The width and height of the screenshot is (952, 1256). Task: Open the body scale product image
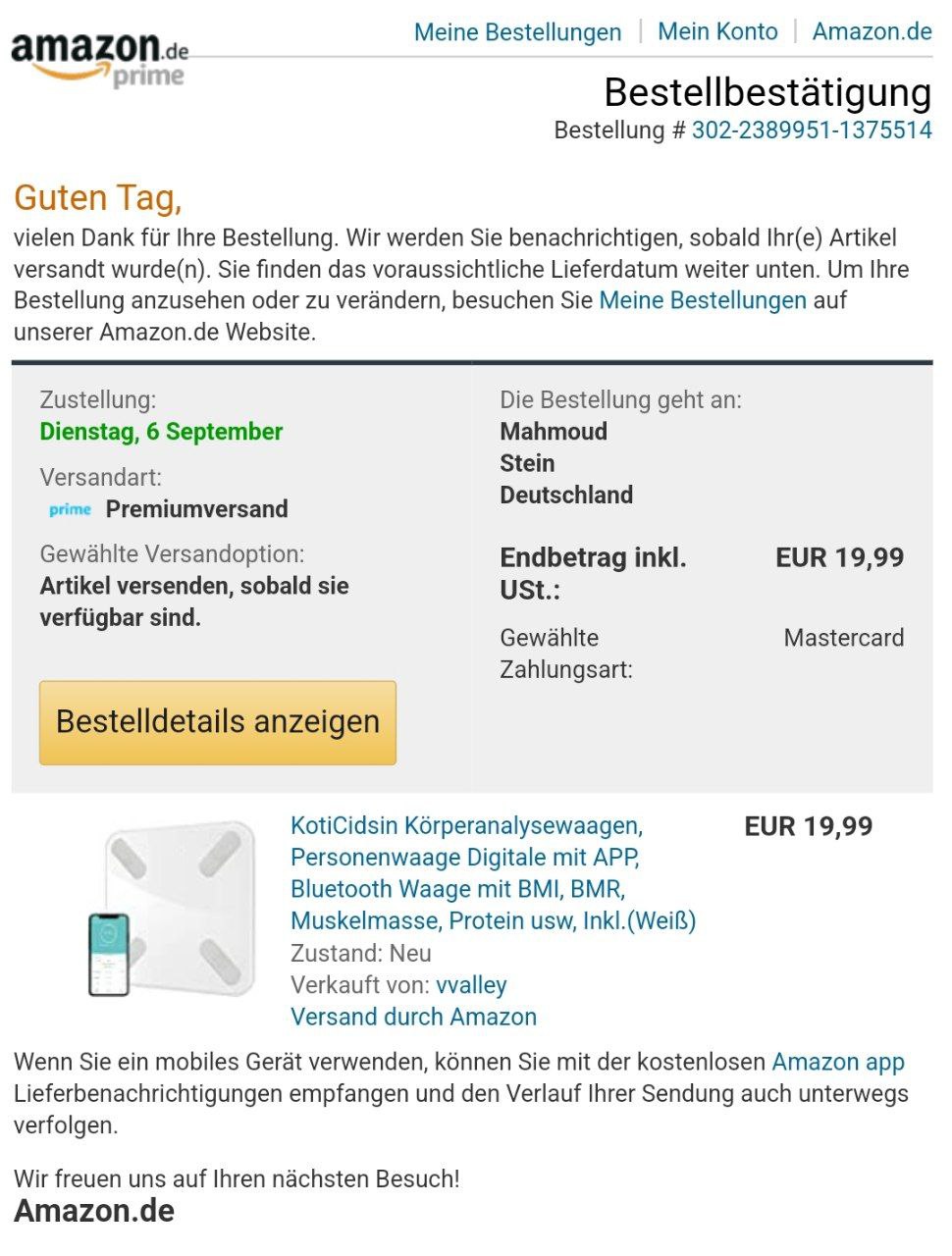coord(174,908)
